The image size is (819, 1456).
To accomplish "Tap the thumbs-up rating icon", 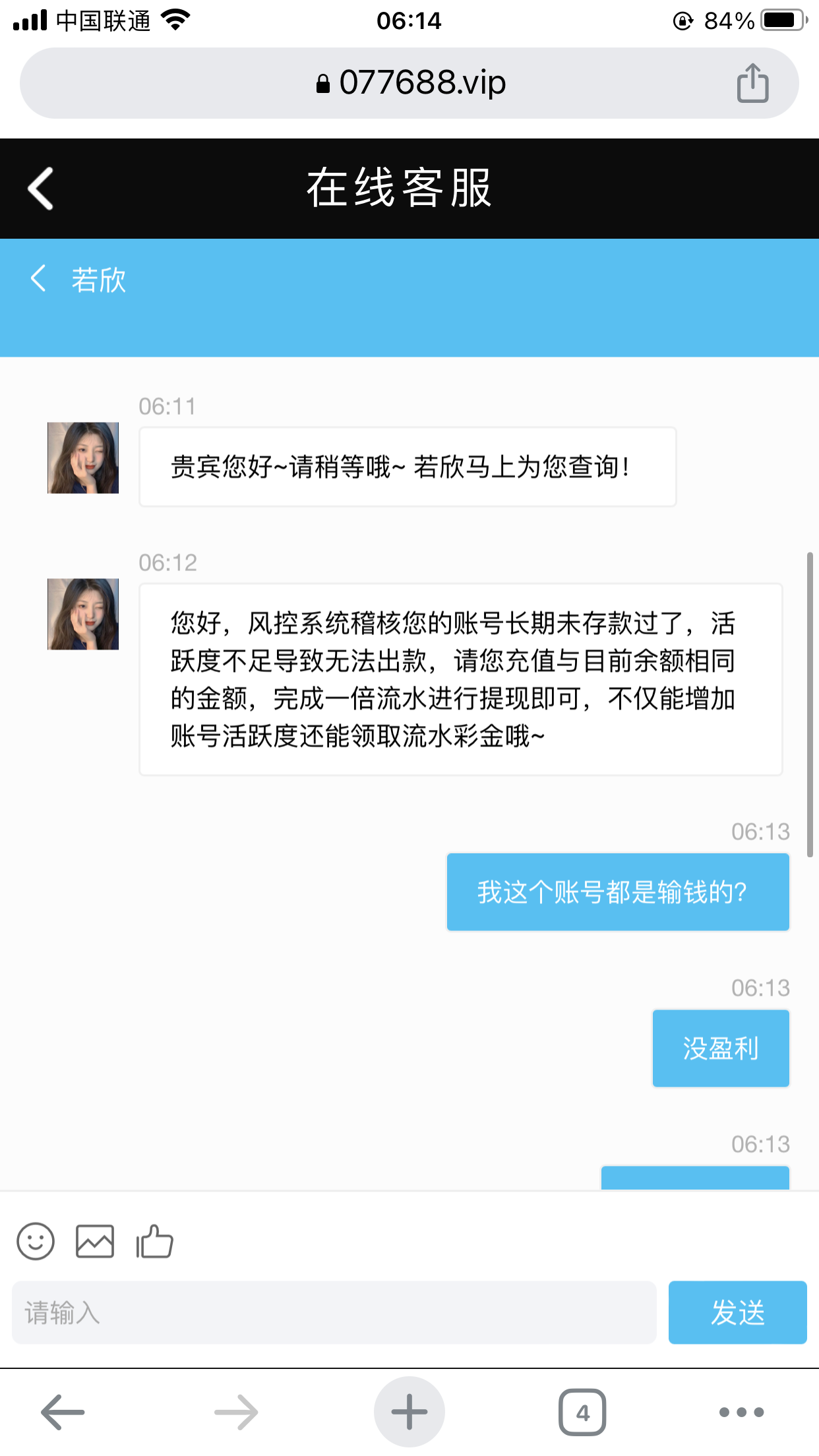I will (156, 1240).
